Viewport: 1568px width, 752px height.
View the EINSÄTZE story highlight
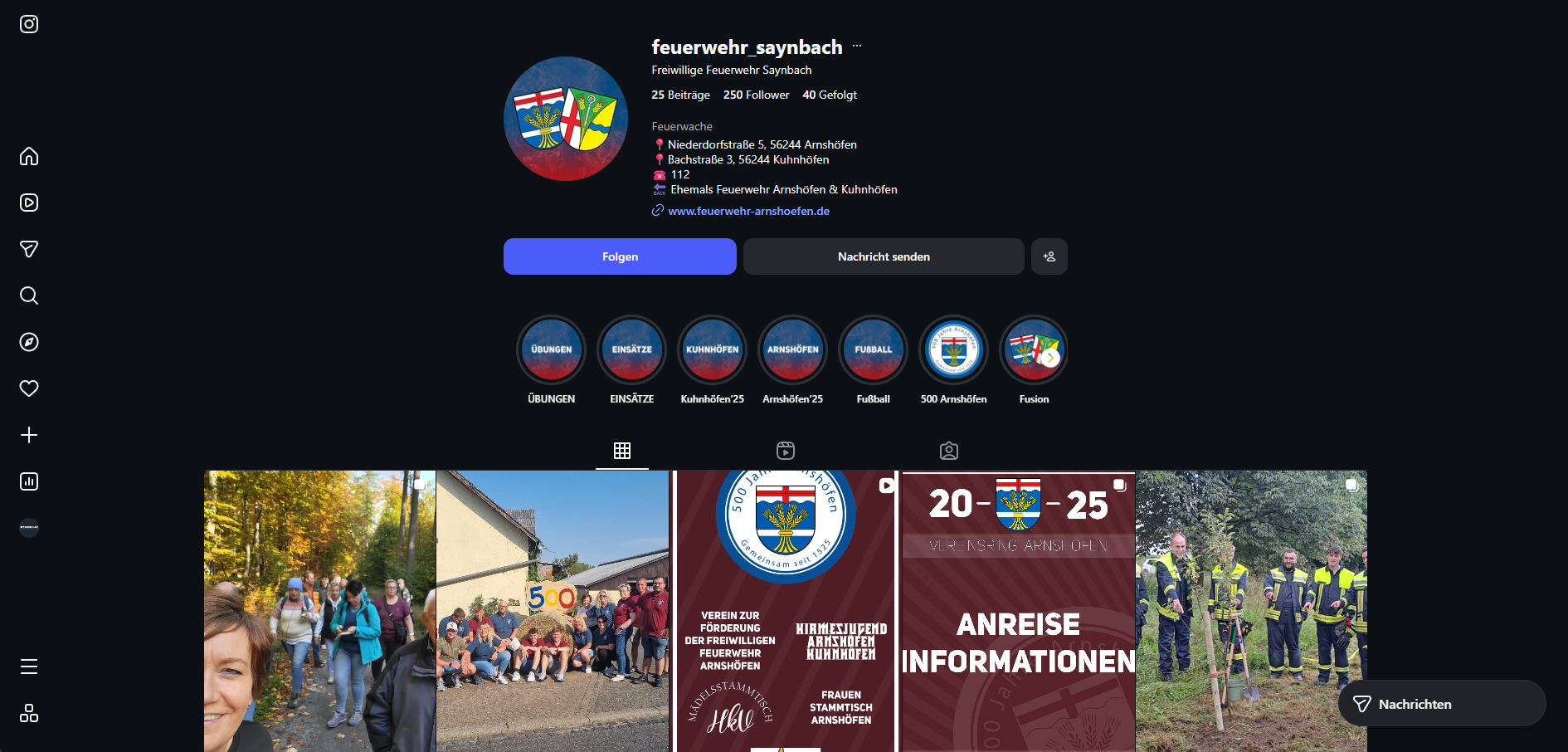point(632,350)
